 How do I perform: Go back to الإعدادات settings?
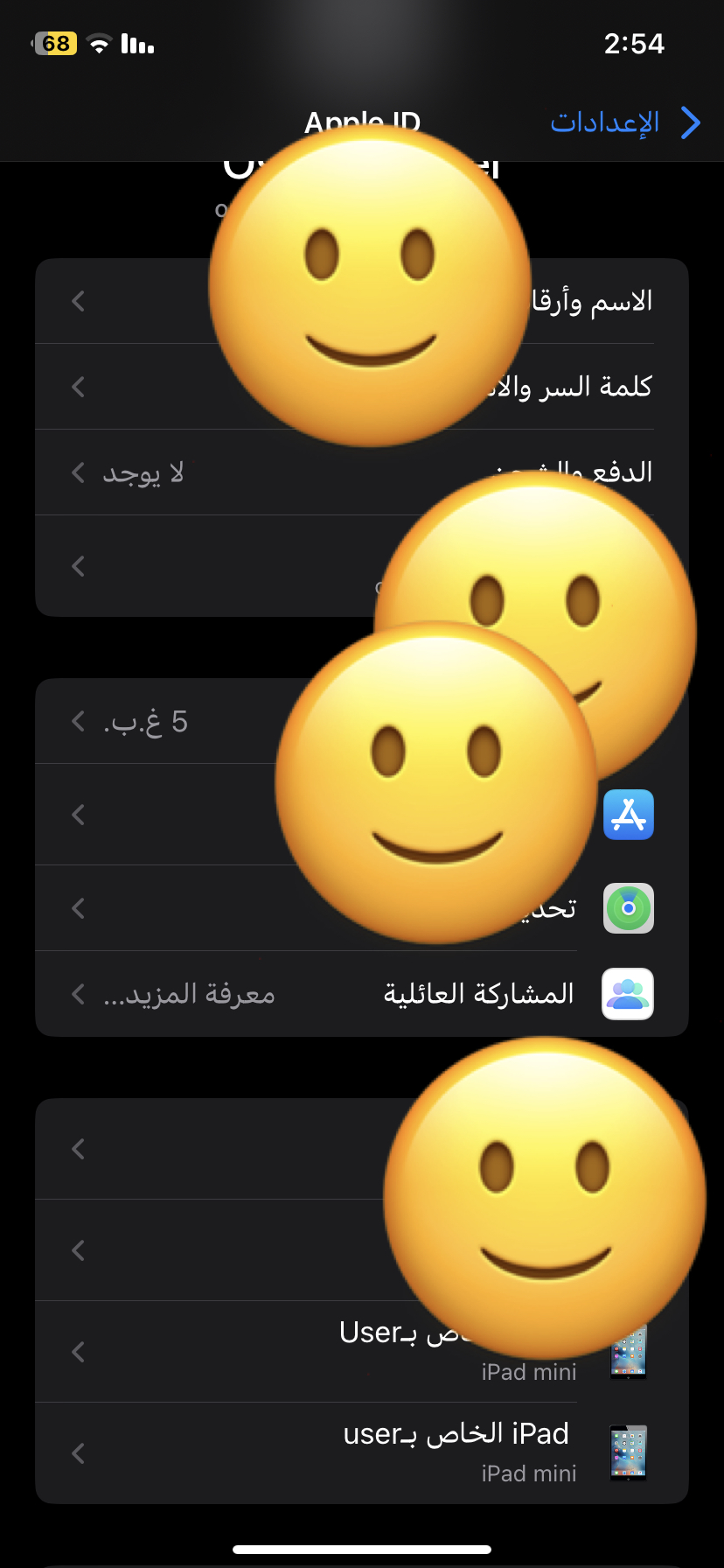[x=625, y=123]
